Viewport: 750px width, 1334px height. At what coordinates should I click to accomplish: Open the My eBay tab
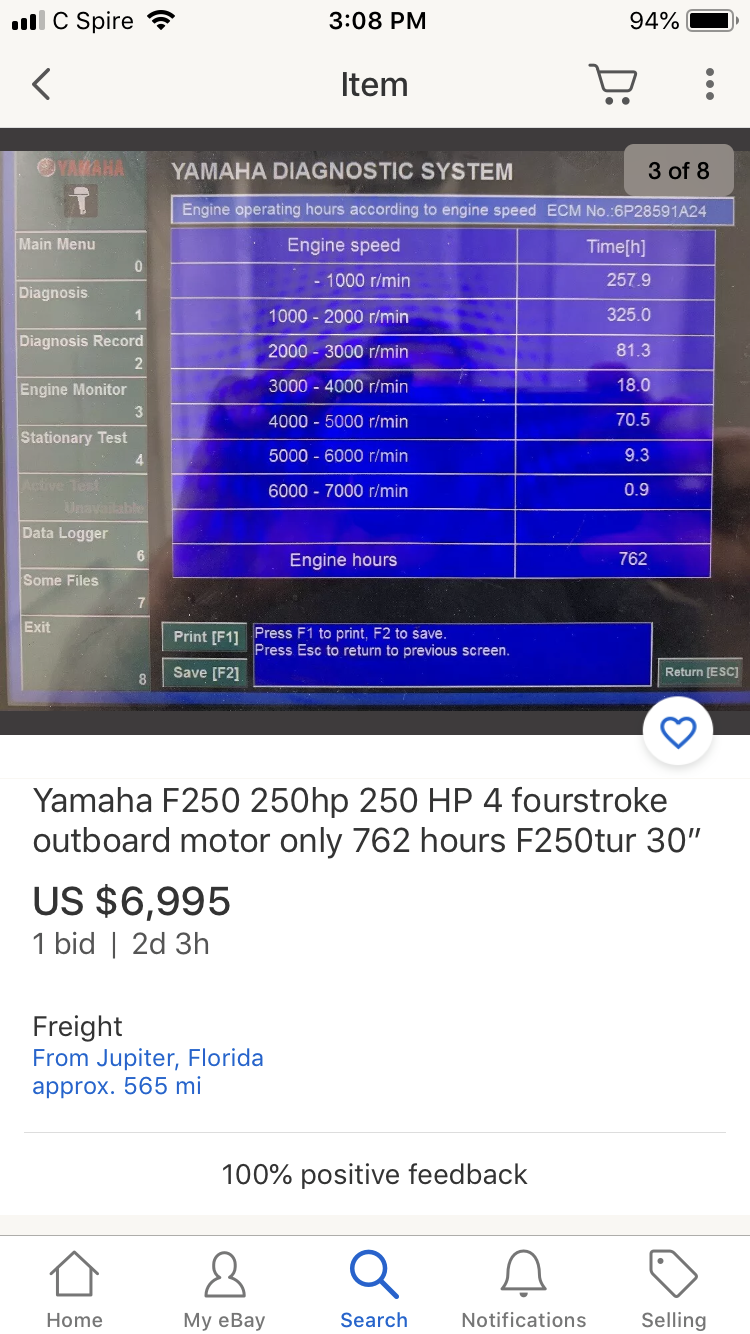coord(224,1289)
